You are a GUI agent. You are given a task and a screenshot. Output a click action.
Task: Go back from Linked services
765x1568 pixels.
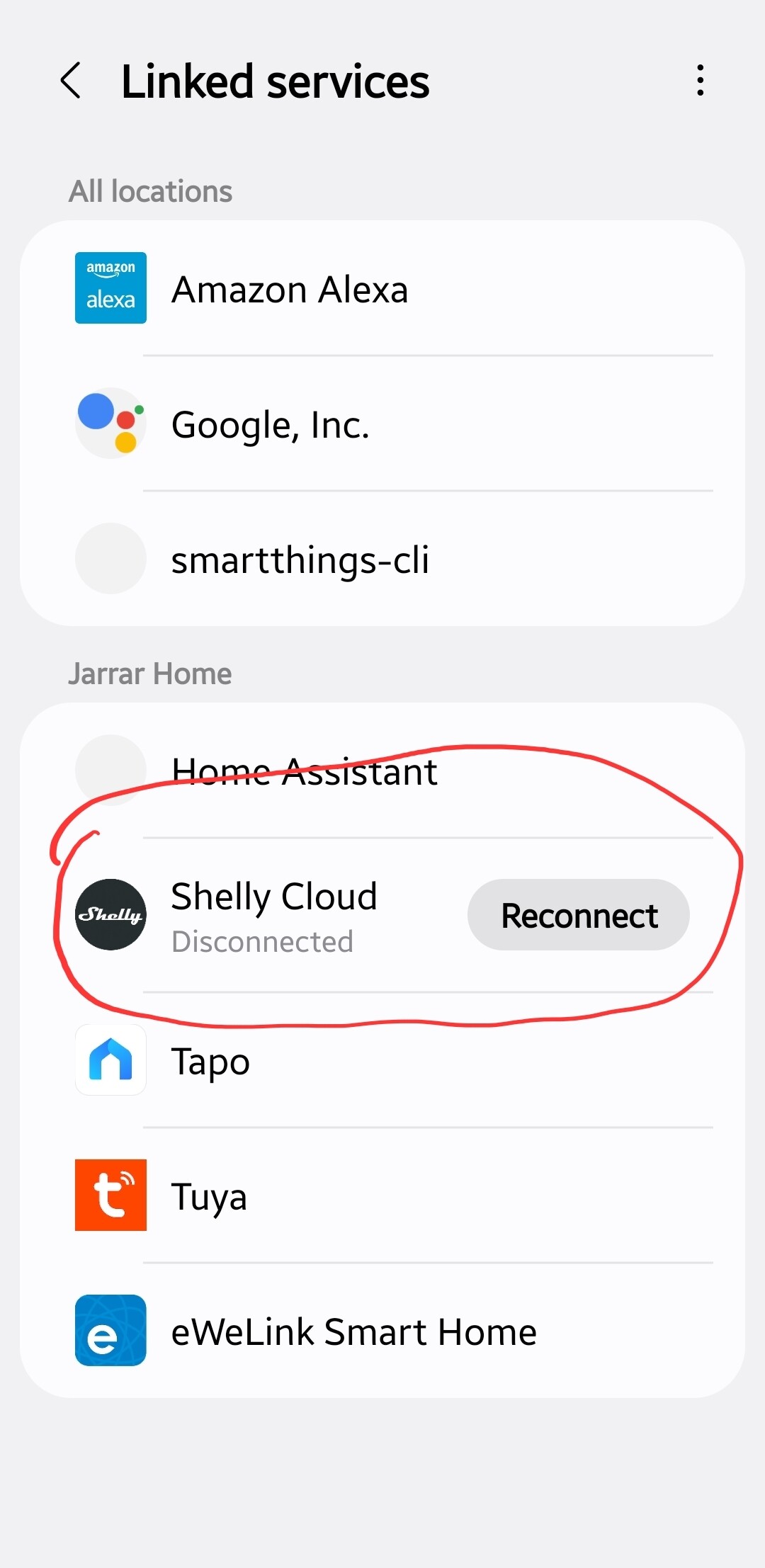[71, 80]
